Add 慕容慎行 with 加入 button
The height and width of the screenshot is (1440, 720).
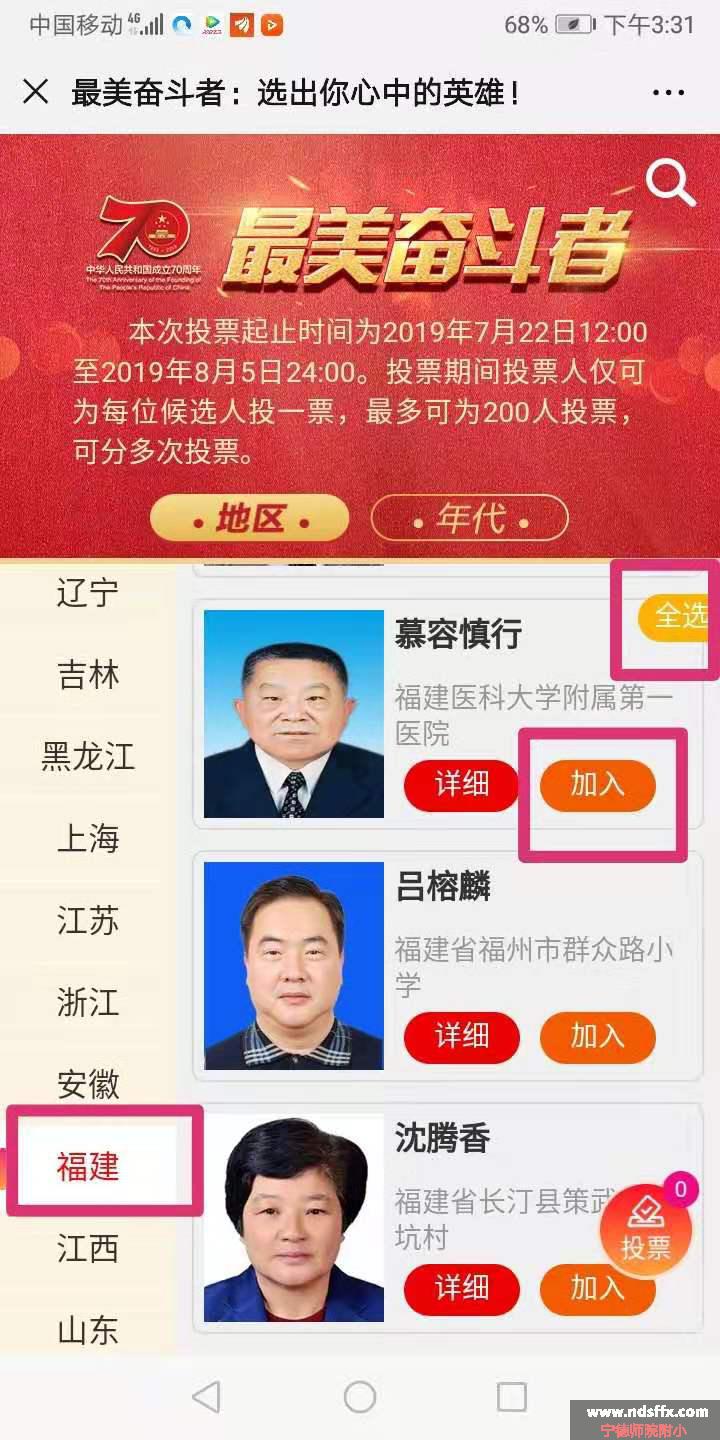tap(597, 785)
